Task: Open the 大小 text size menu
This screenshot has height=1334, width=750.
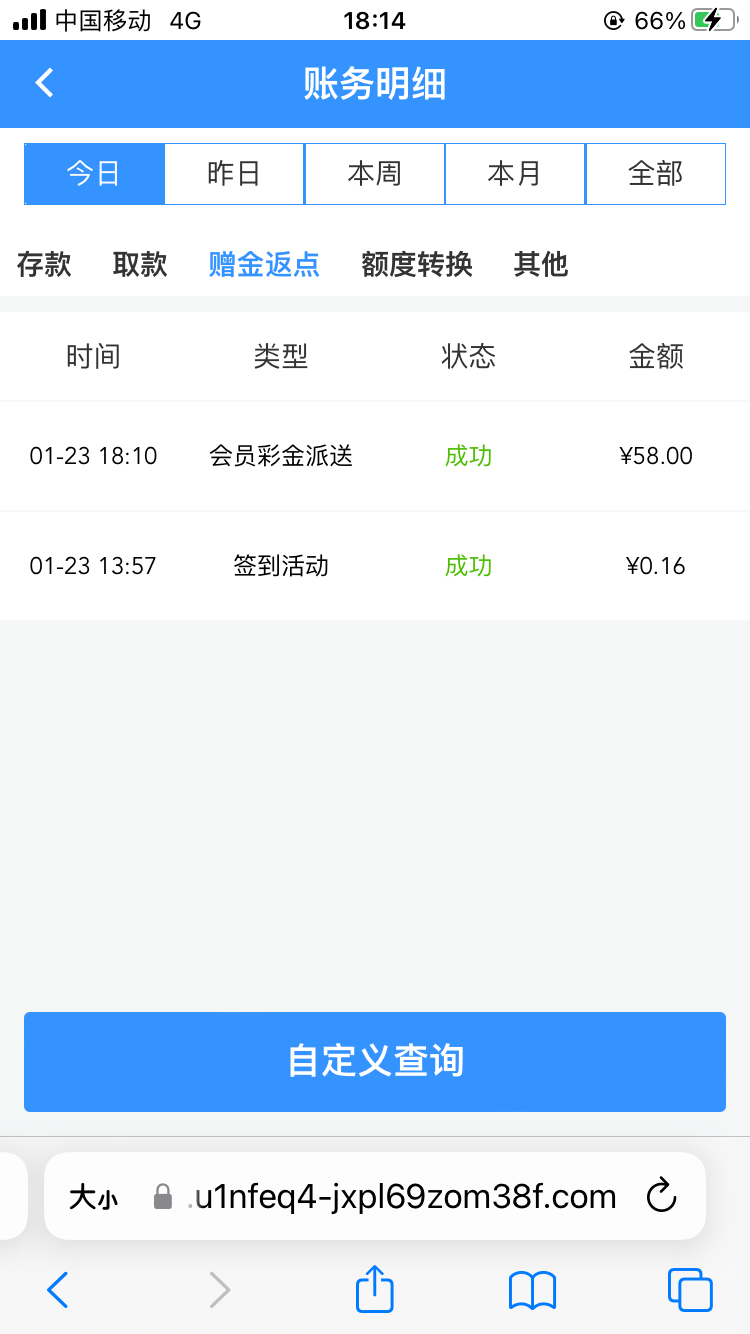Action: [93, 1197]
